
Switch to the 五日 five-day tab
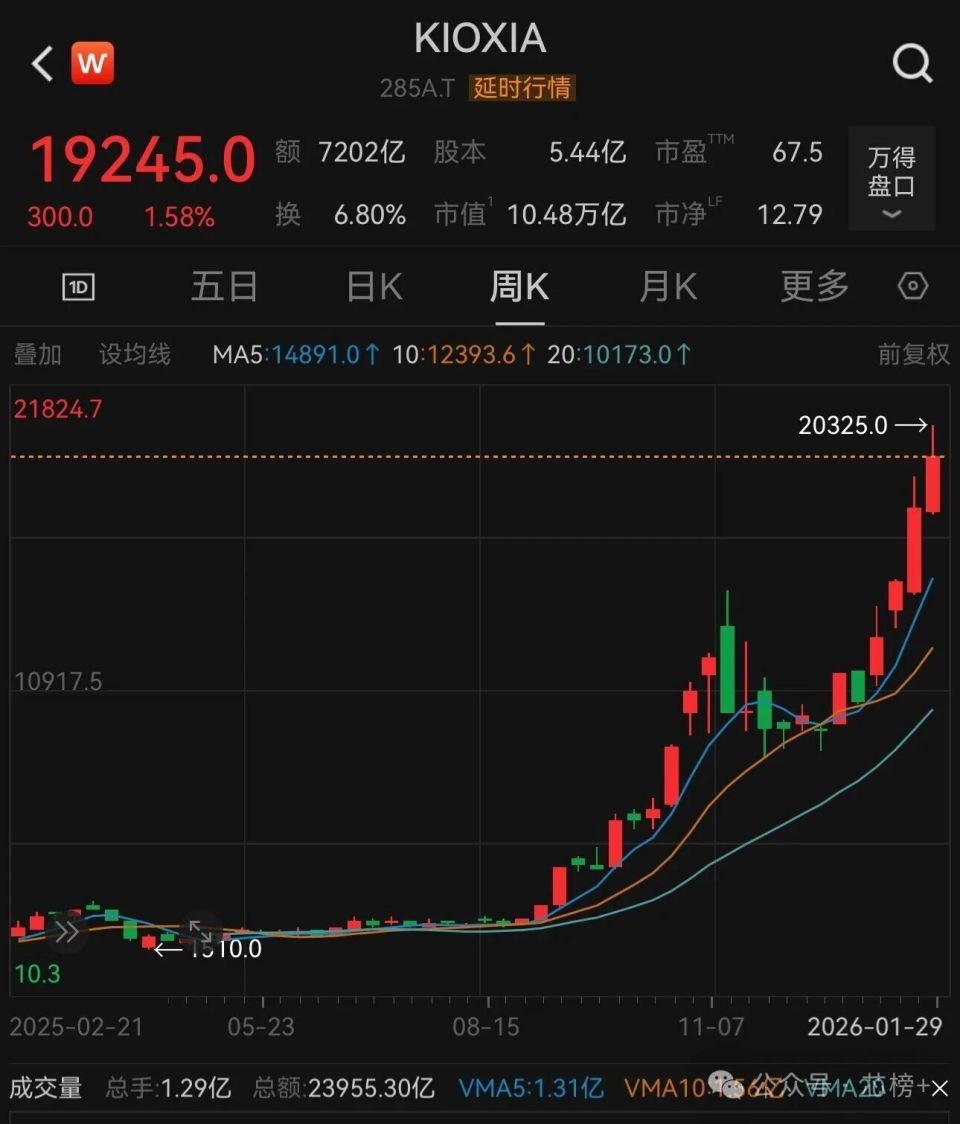pos(222,285)
